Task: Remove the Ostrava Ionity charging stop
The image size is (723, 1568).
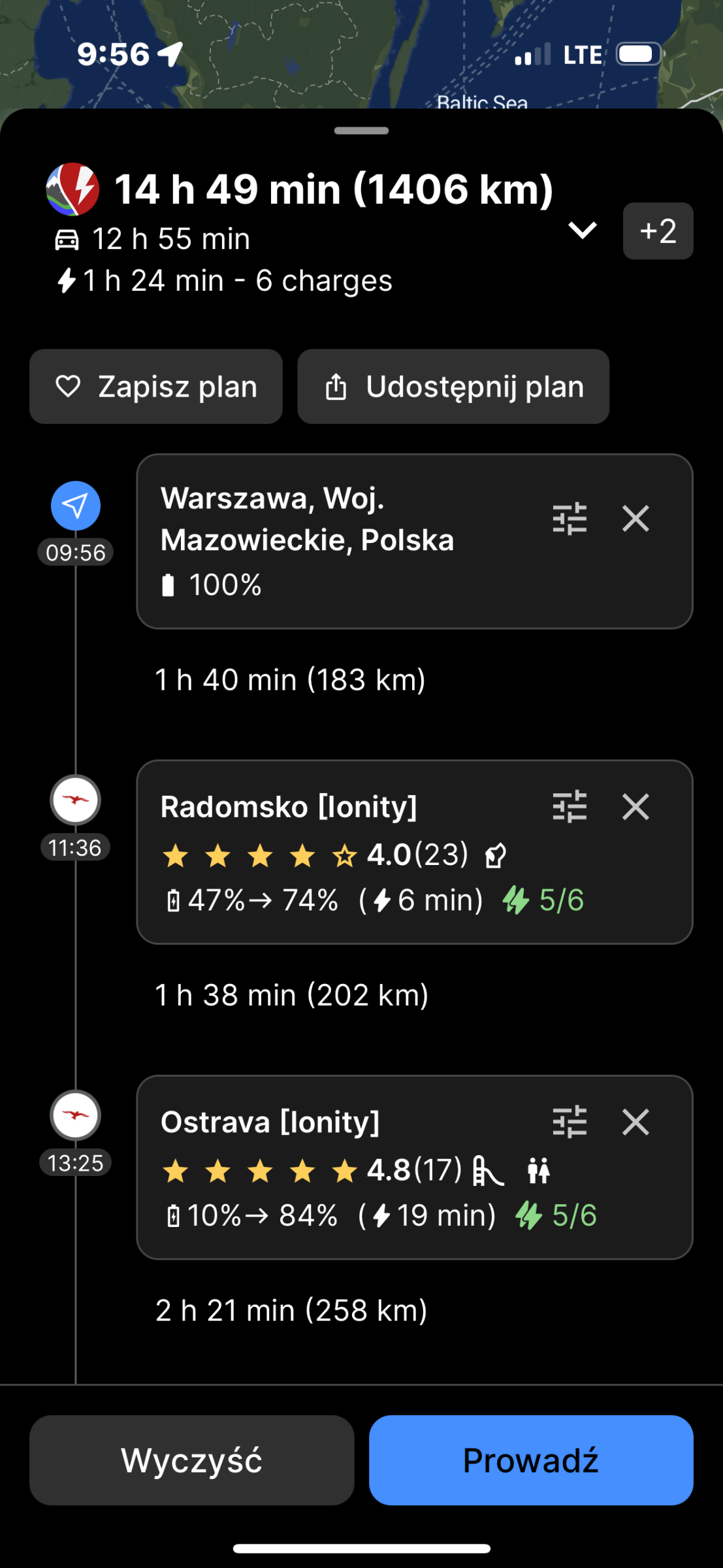Action: (x=635, y=1122)
